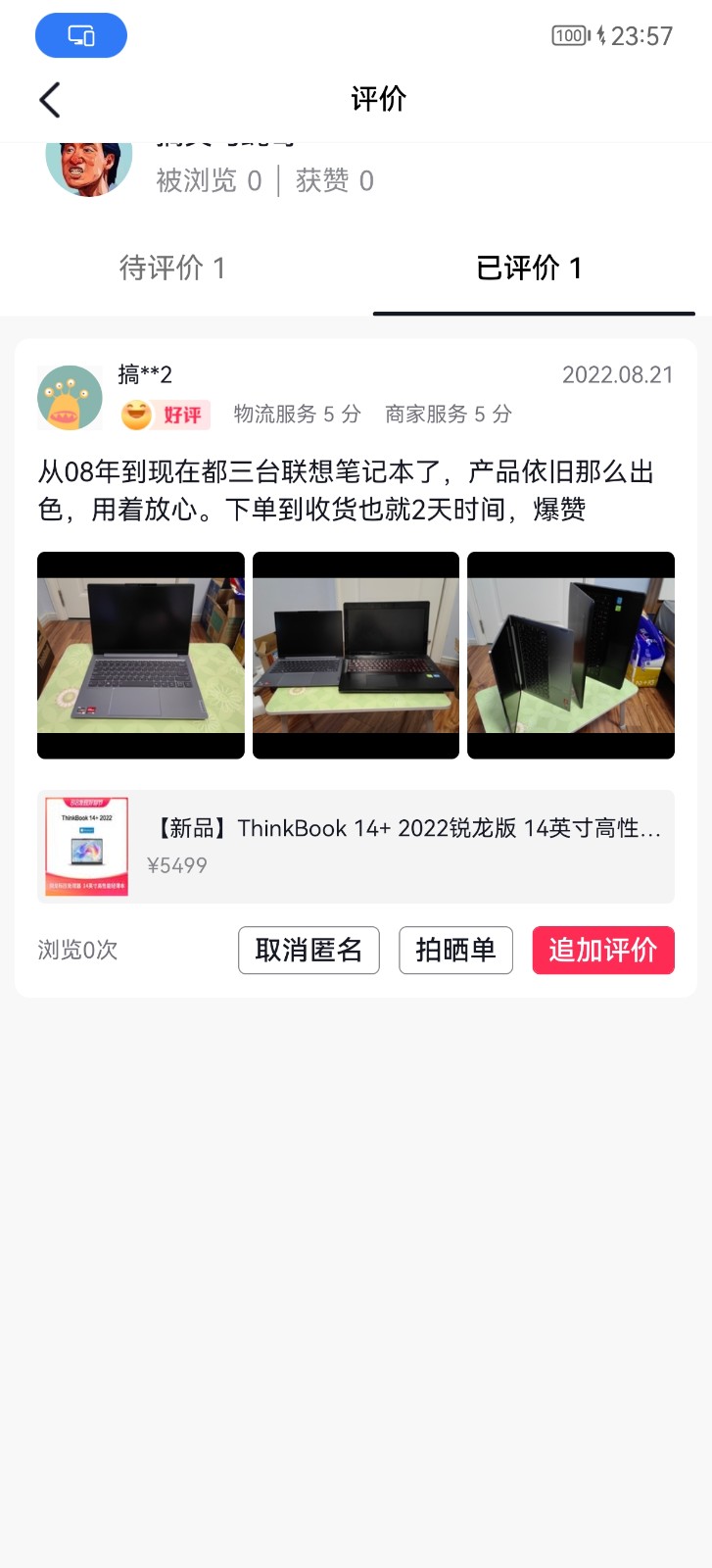The image size is (712, 1568).
Task: Tap the 拍晒单 button
Action: pos(455,950)
